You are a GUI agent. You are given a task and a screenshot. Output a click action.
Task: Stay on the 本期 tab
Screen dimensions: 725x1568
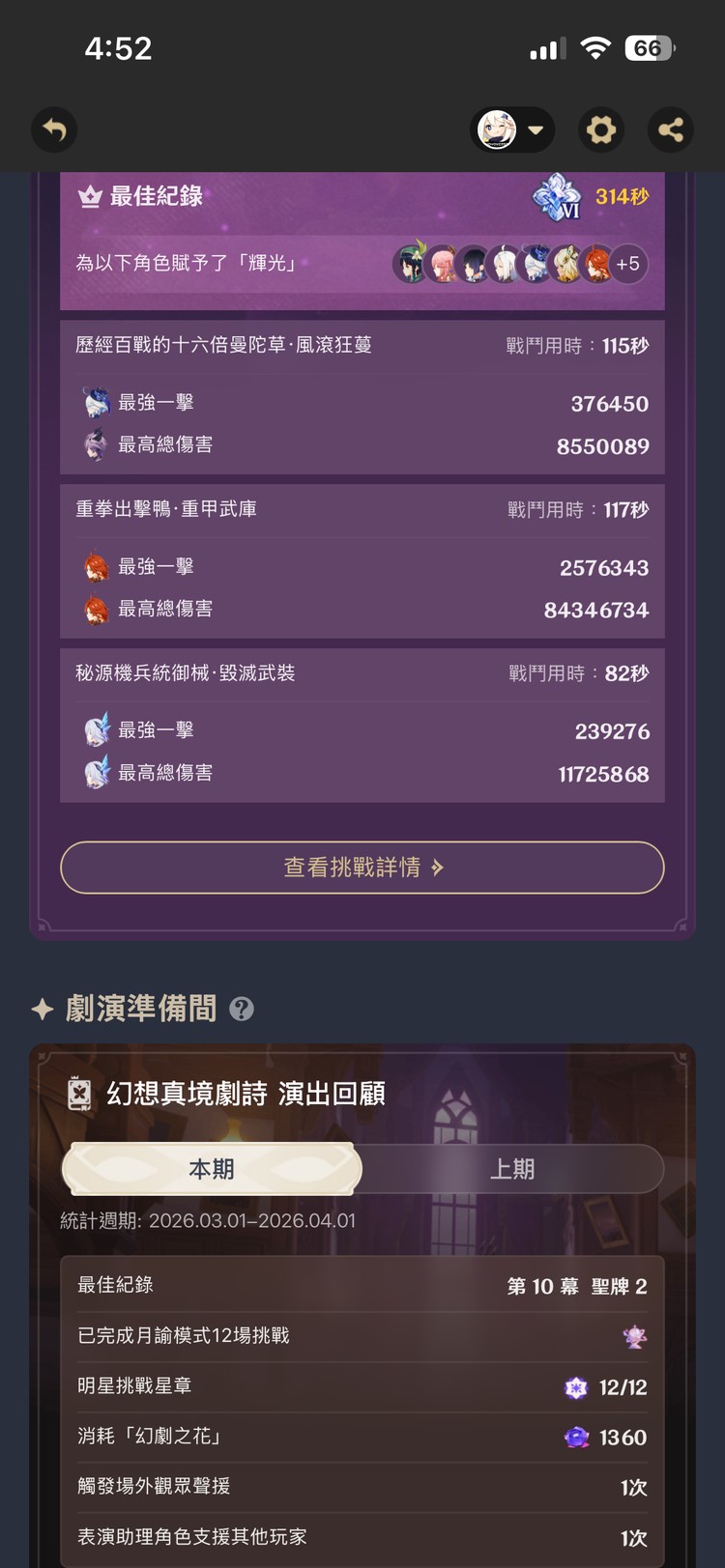211,1169
